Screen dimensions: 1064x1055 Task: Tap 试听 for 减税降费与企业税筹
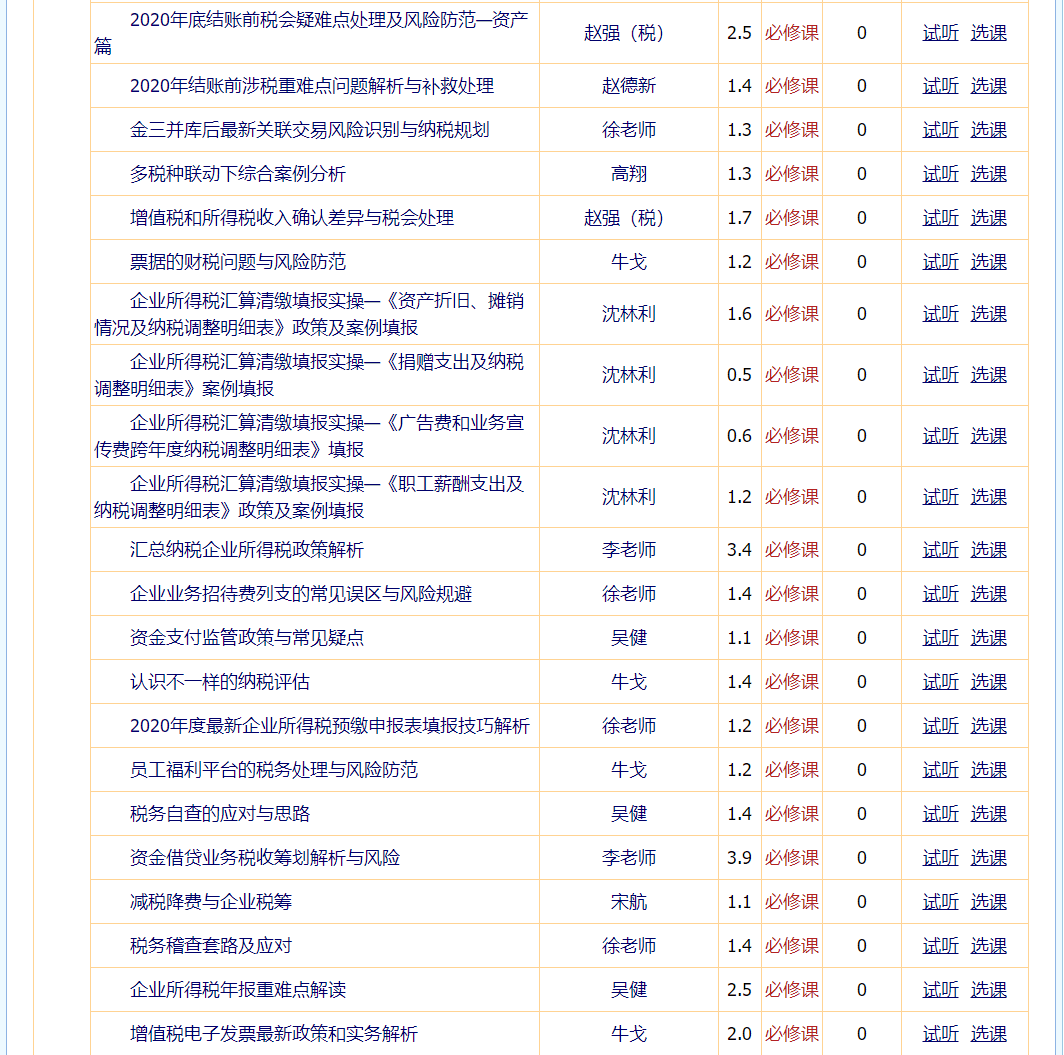[x=940, y=902]
